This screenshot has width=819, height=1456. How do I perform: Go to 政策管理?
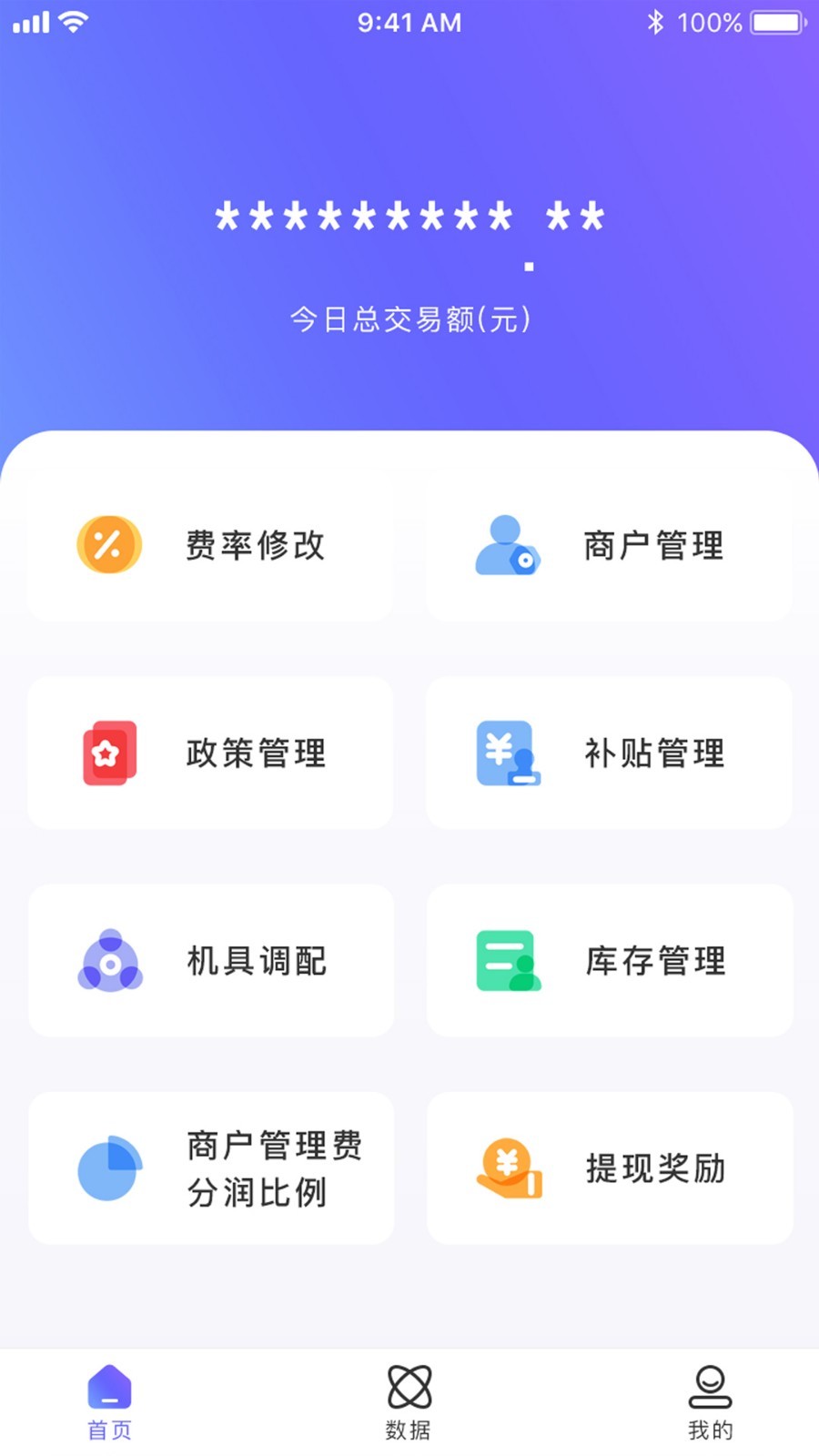coord(210,753)
